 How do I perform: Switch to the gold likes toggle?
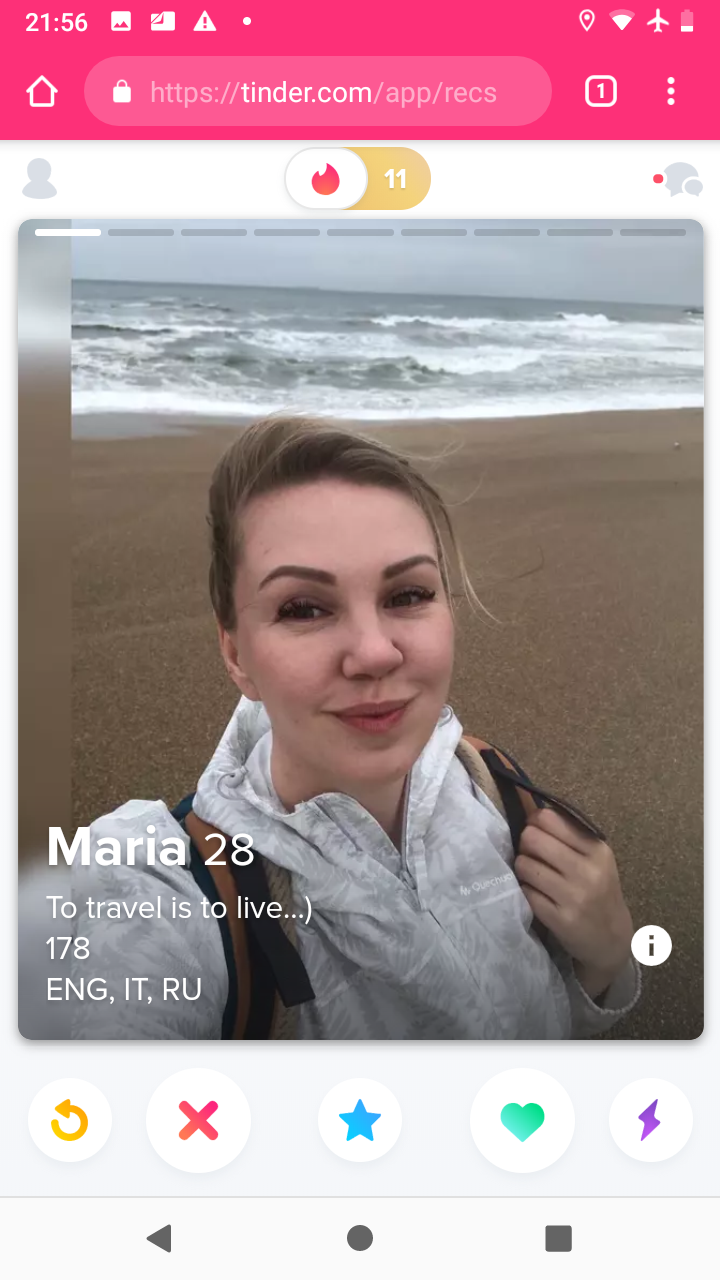(396, 179)
